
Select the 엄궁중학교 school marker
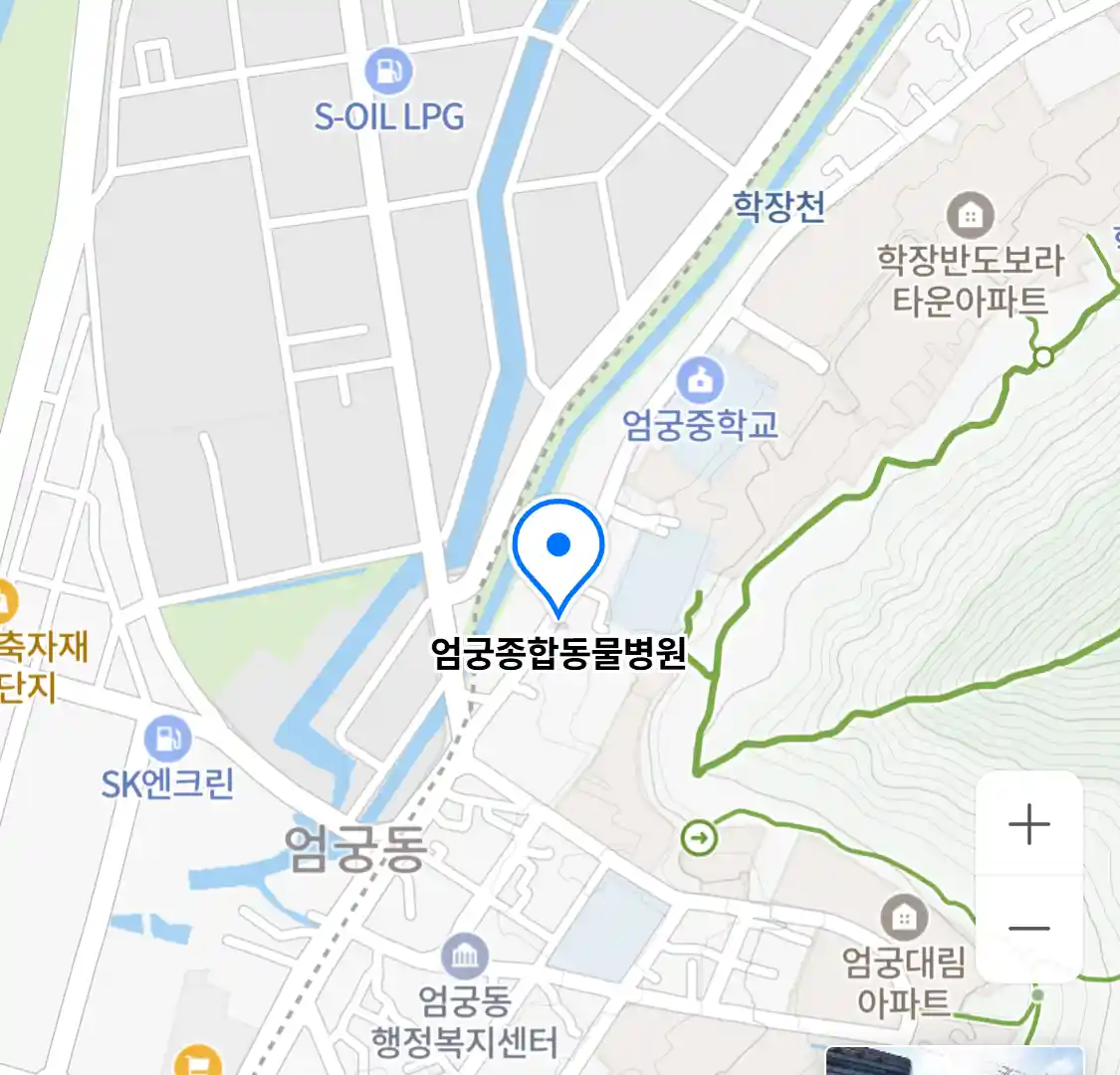pyautogui.click(x=700, y=380)
